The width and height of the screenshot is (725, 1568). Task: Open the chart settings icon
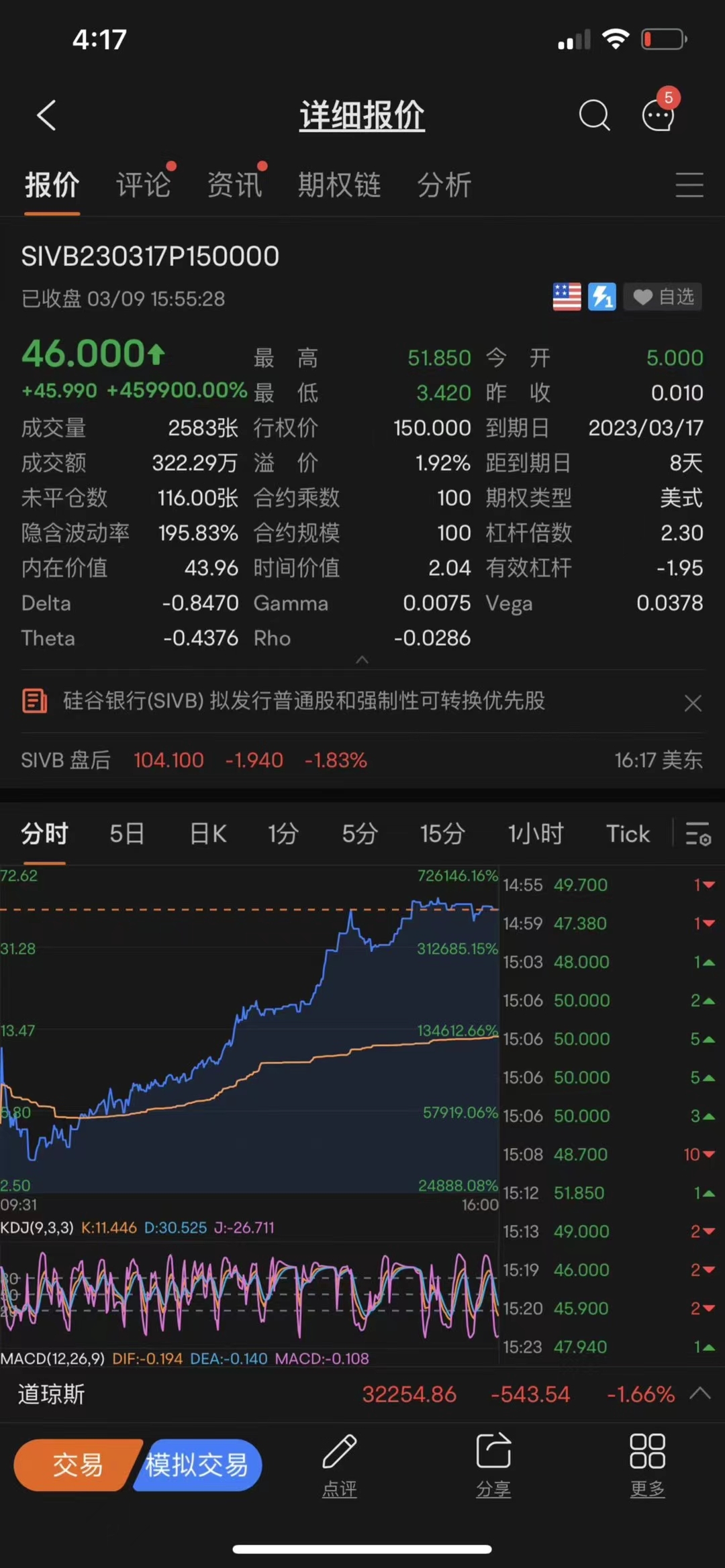click(698, 834)
